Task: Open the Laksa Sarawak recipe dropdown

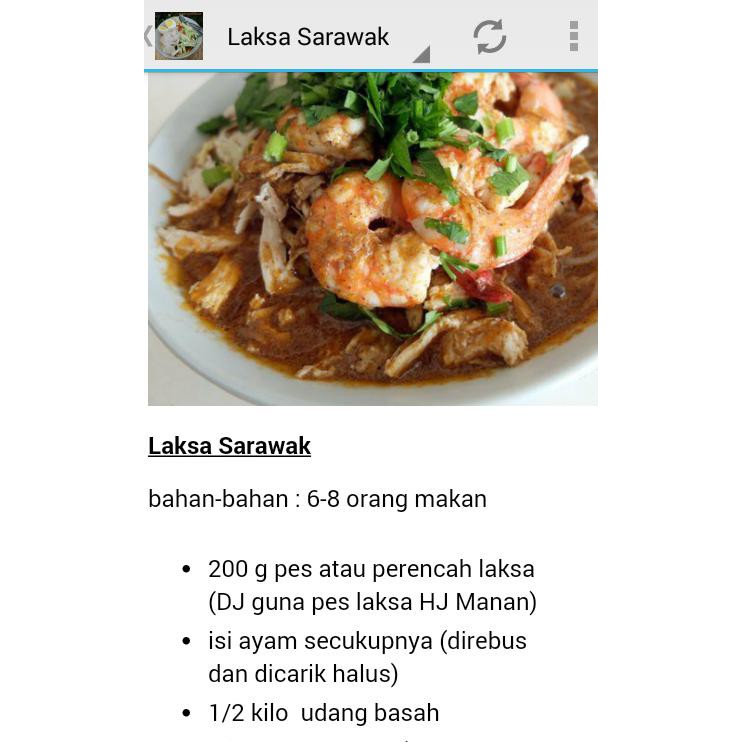Action: click(325, 38)
